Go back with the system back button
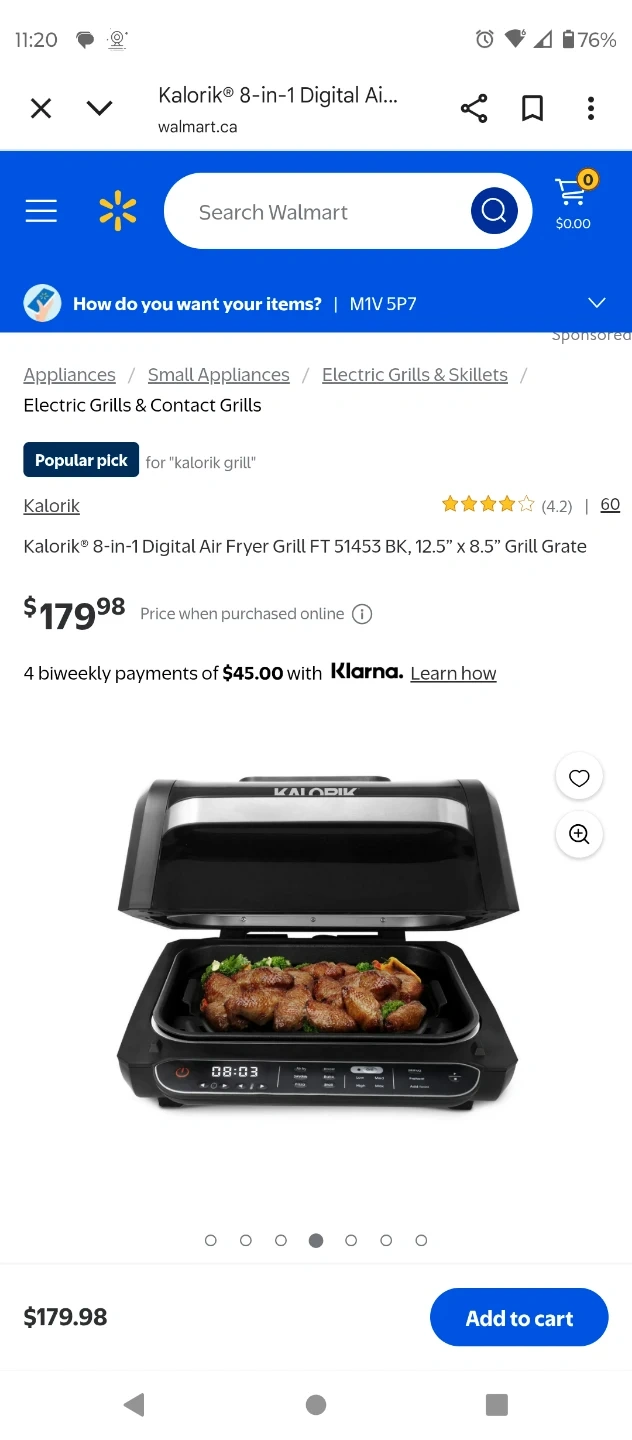This screenshot has width=632, height=1440. click(x=134, y=1405)
